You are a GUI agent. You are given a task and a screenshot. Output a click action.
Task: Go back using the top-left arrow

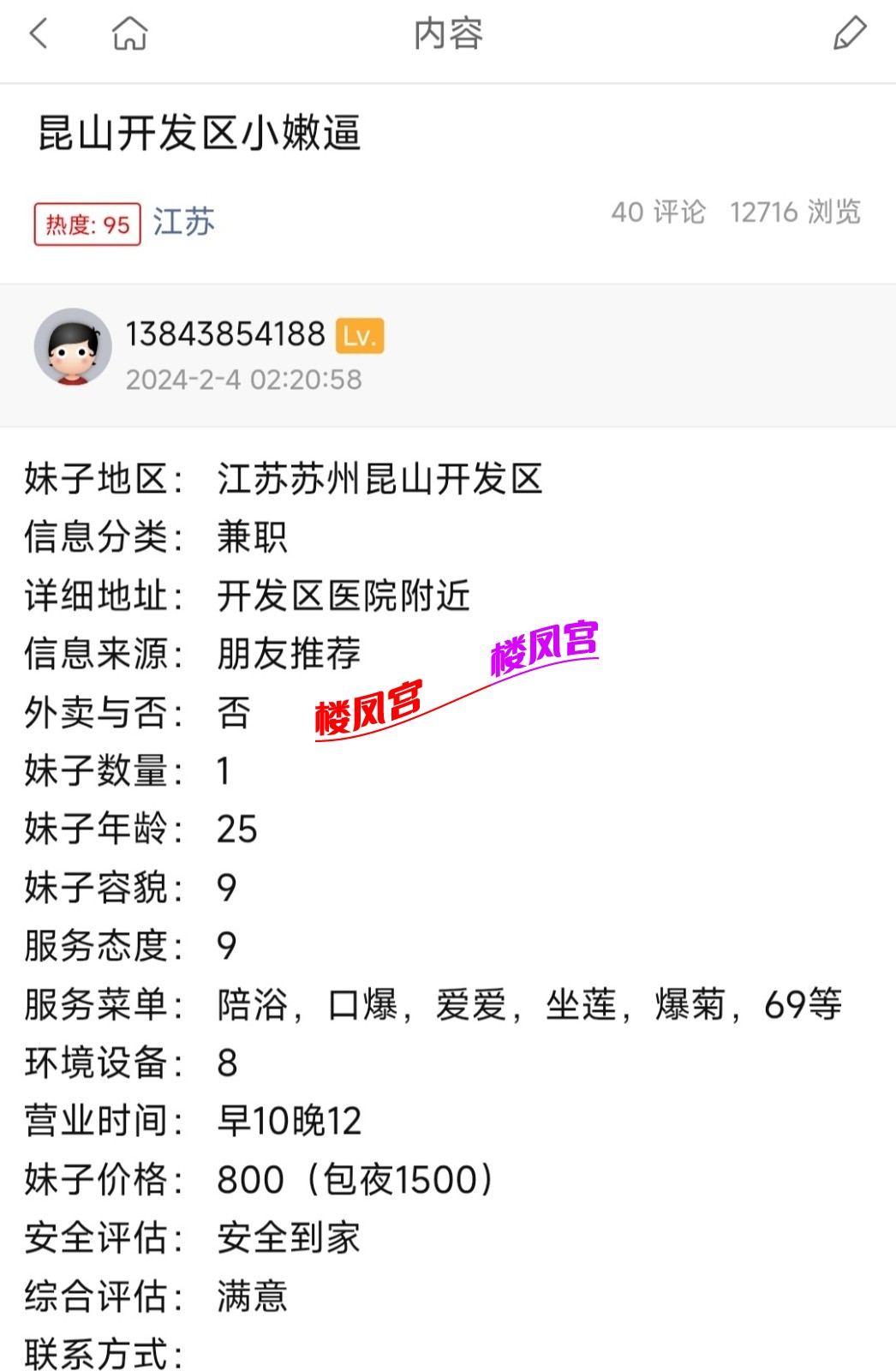[x=39, y=34]
